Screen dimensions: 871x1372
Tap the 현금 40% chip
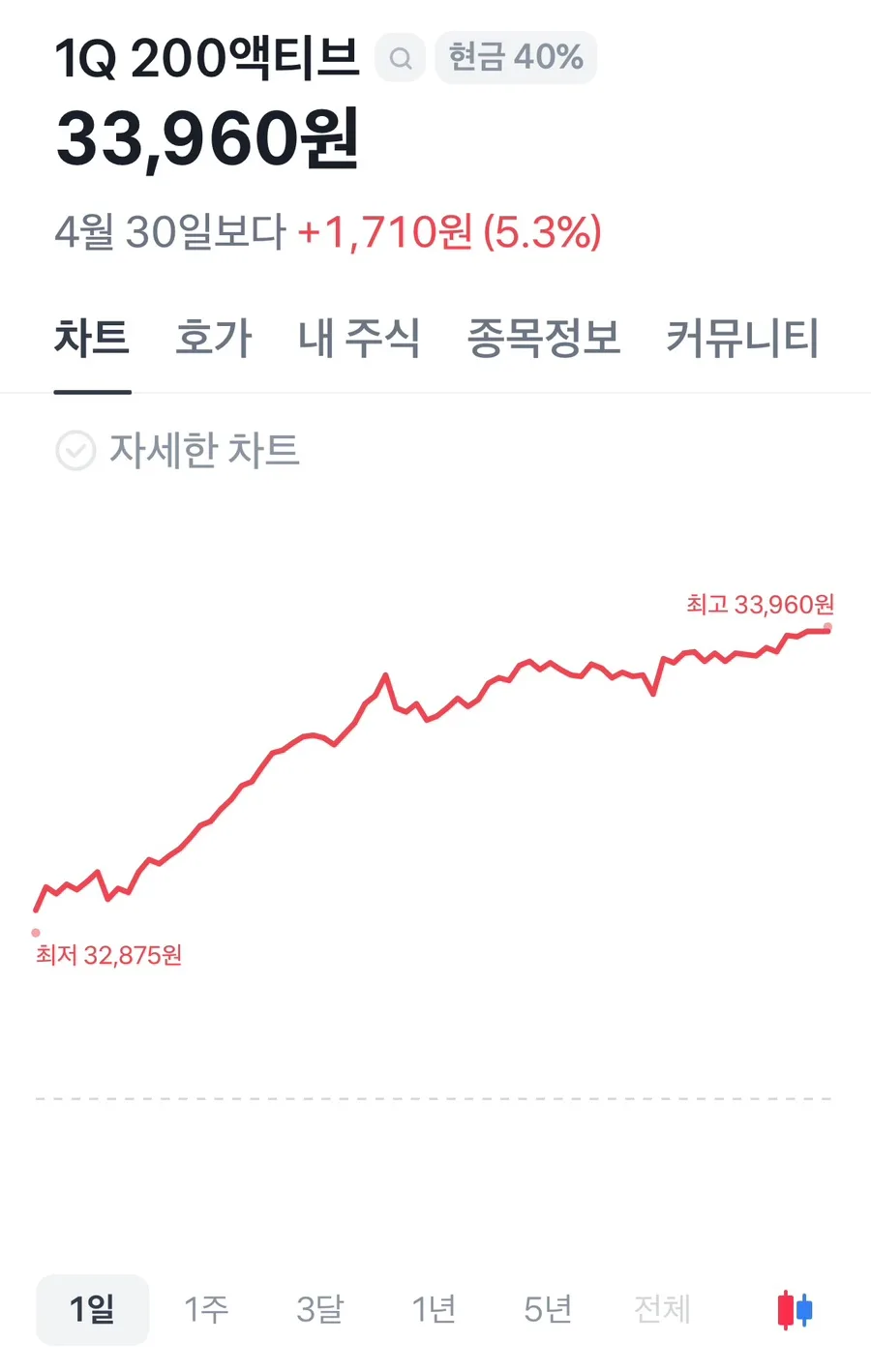tap(516, 58)
